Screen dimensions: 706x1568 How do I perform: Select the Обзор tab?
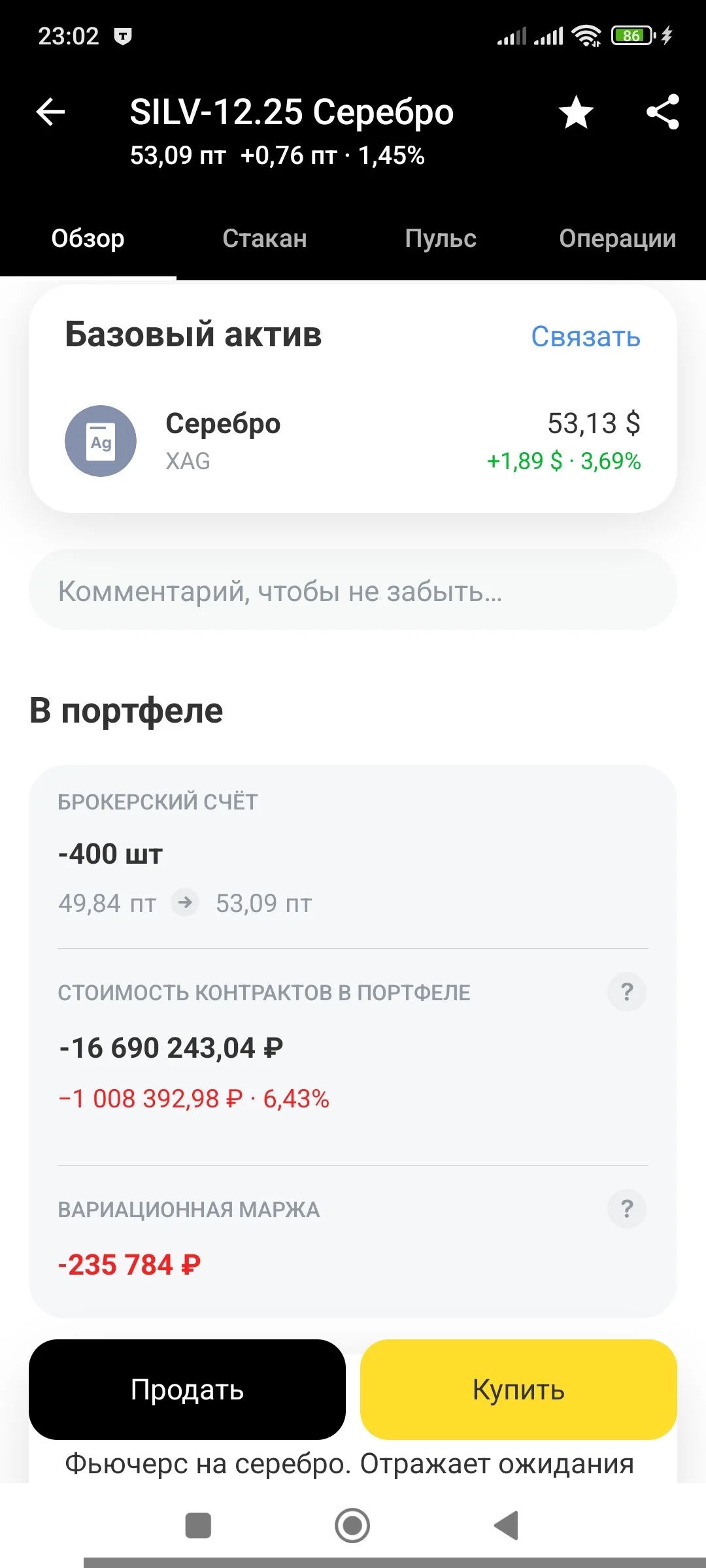coord(88,238)
